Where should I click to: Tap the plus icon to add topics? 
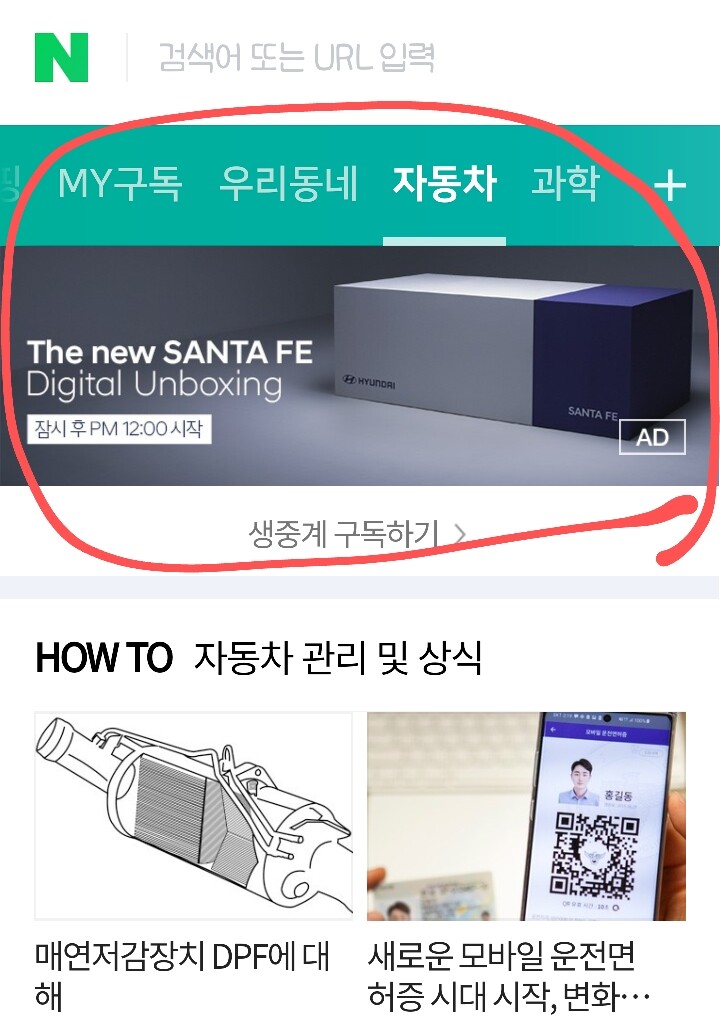tap(670, 185)
